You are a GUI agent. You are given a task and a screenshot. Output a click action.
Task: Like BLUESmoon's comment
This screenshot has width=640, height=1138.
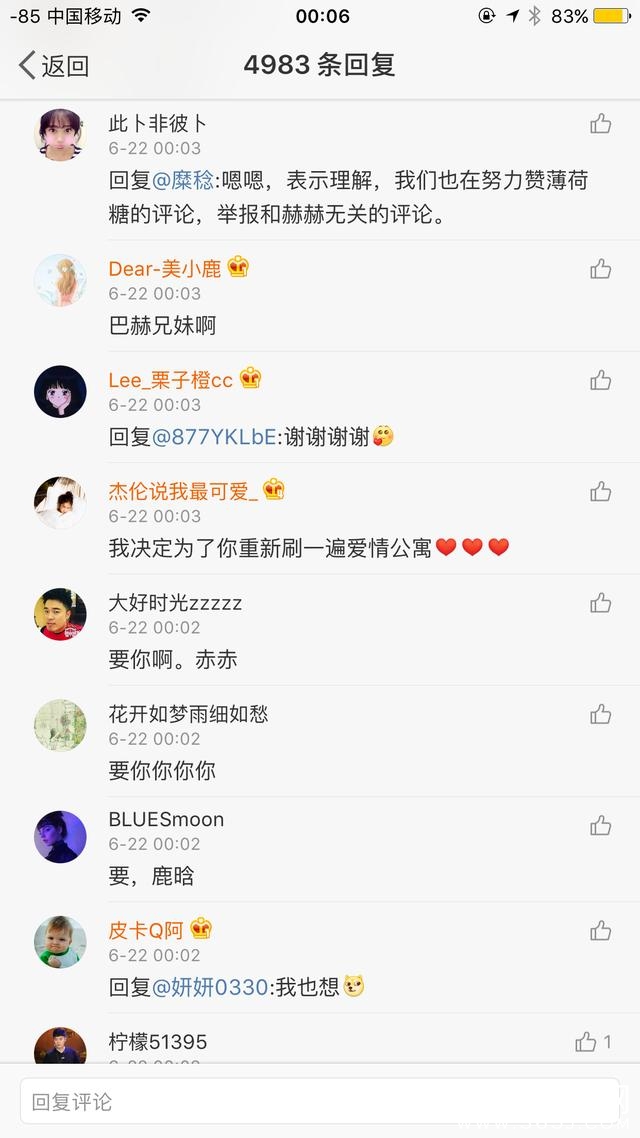click(x=600, y=825)
